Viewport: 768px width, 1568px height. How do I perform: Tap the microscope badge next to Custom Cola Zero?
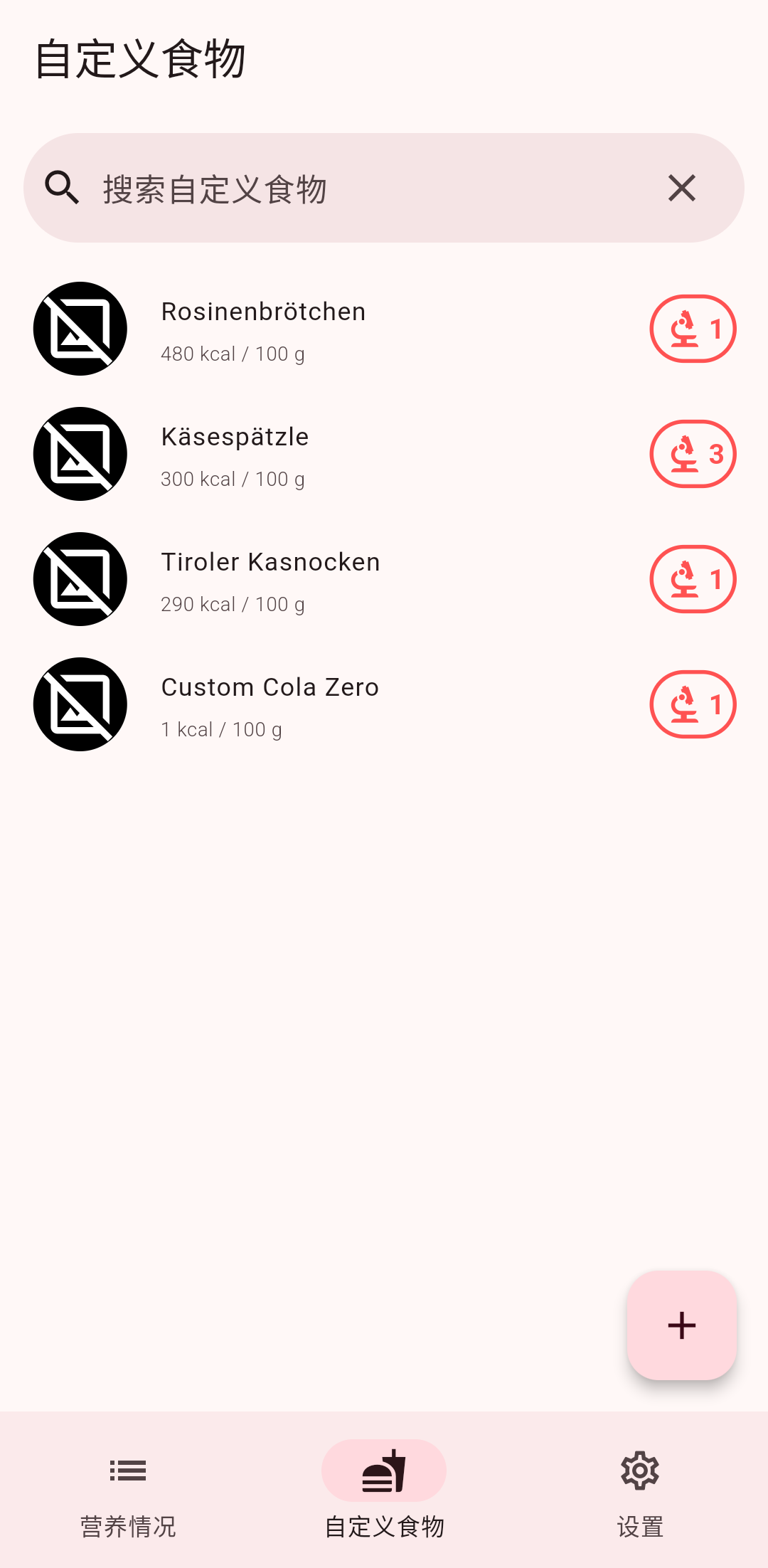pyautogui.click(x=693, y=705)
